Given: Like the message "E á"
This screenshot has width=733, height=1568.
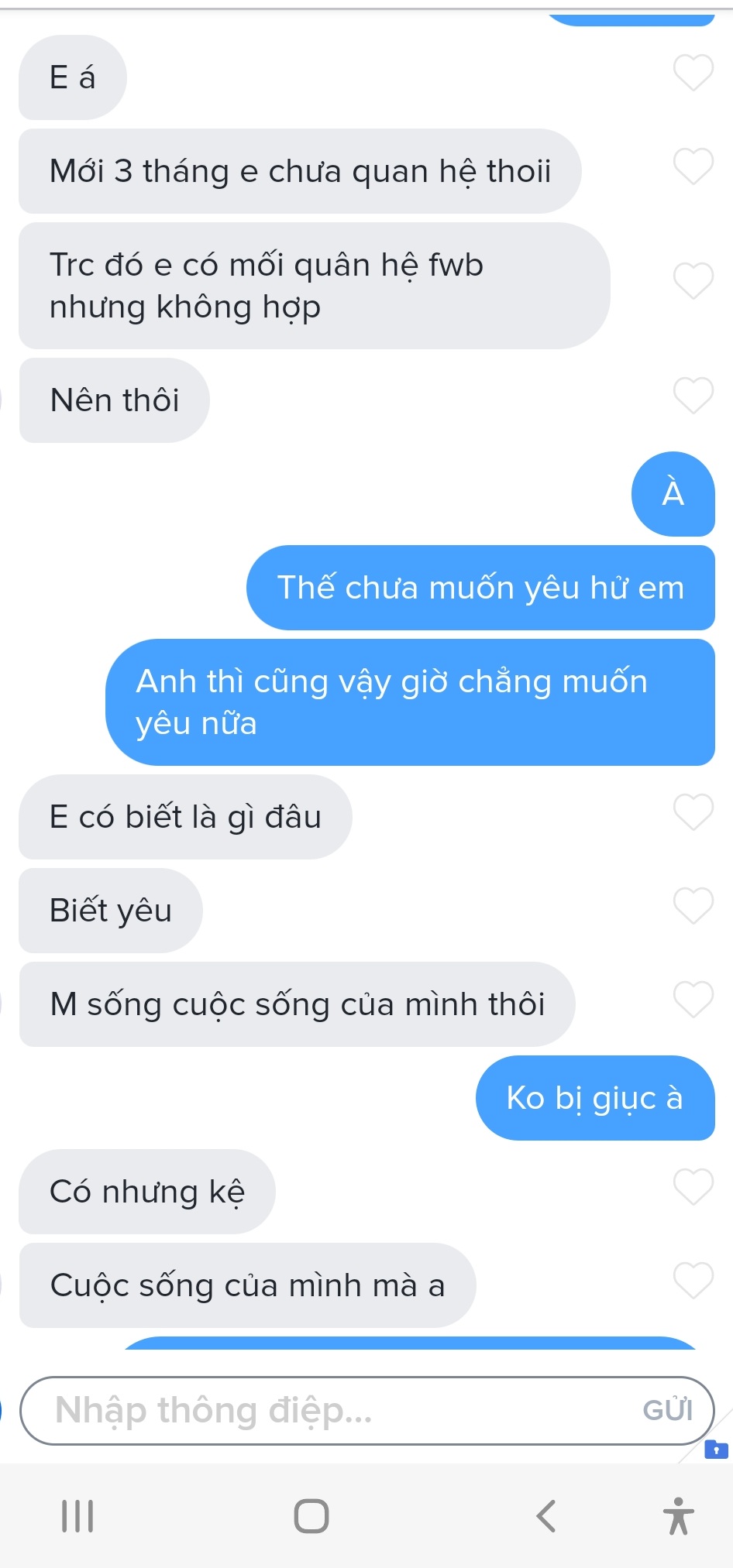Looking at the screenshot, I should point(693,74).
